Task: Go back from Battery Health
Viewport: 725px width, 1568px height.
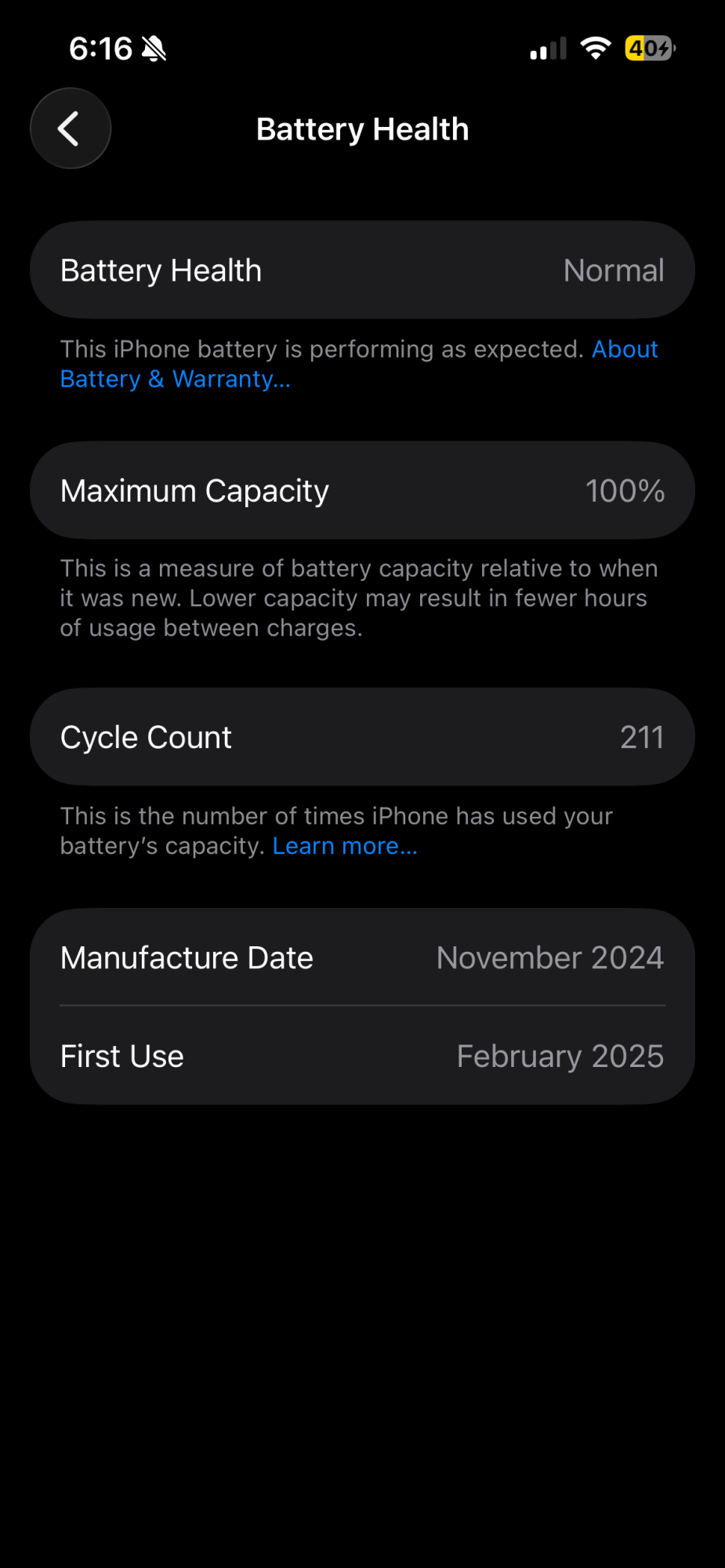Action: coord(71,129)
